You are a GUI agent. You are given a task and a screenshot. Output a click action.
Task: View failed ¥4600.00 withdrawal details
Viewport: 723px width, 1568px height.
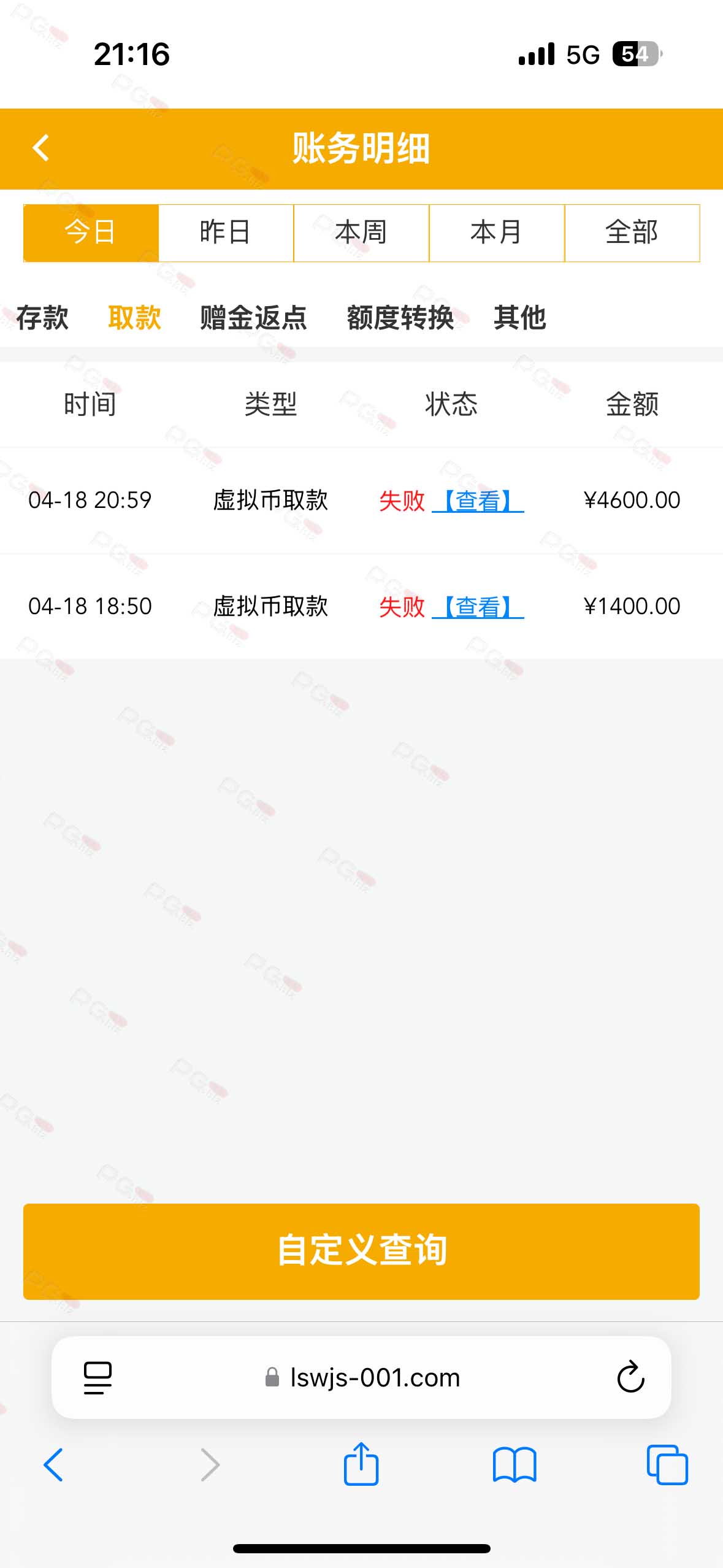[478, 501]
